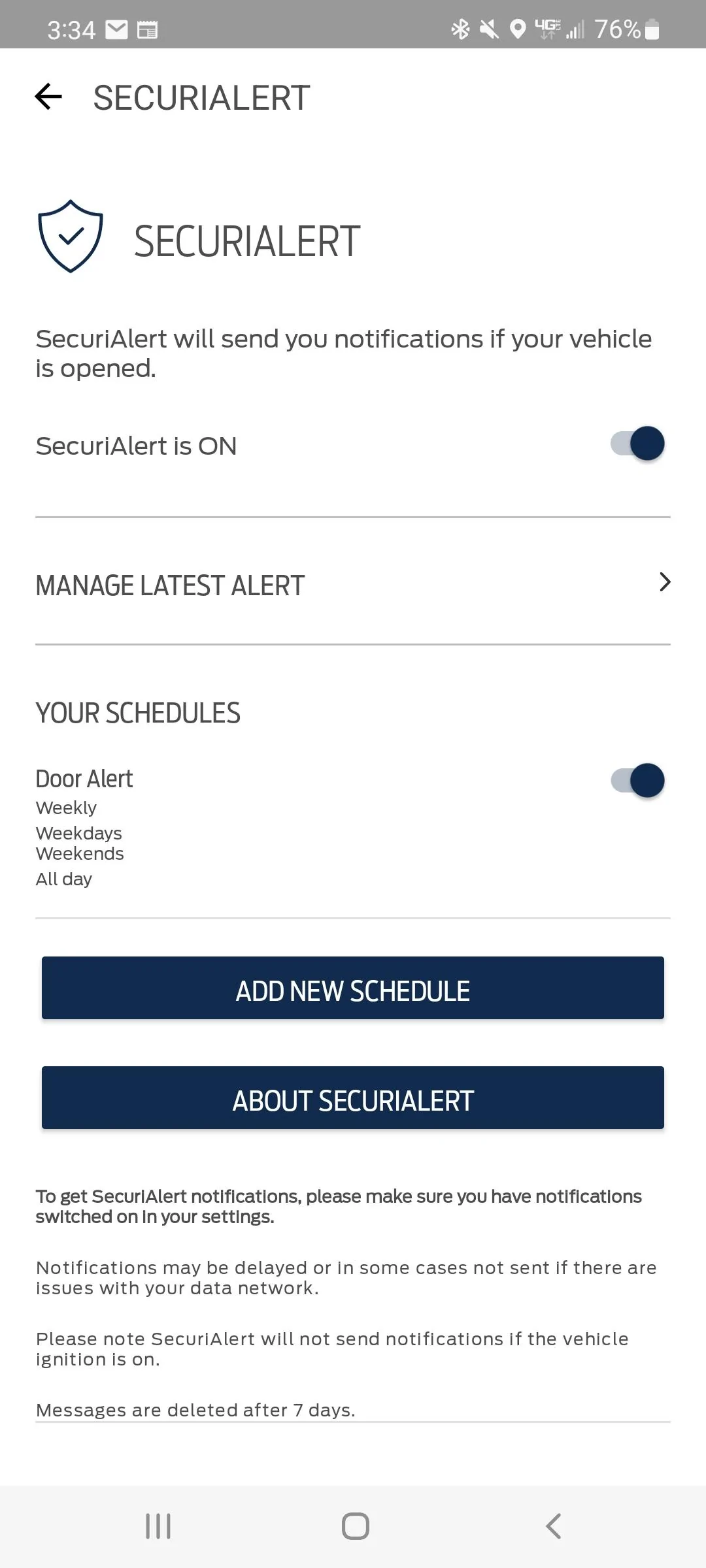Open the Door Alert schedule details
This screenshot has width=706, height=1568.
coord(196,827)
